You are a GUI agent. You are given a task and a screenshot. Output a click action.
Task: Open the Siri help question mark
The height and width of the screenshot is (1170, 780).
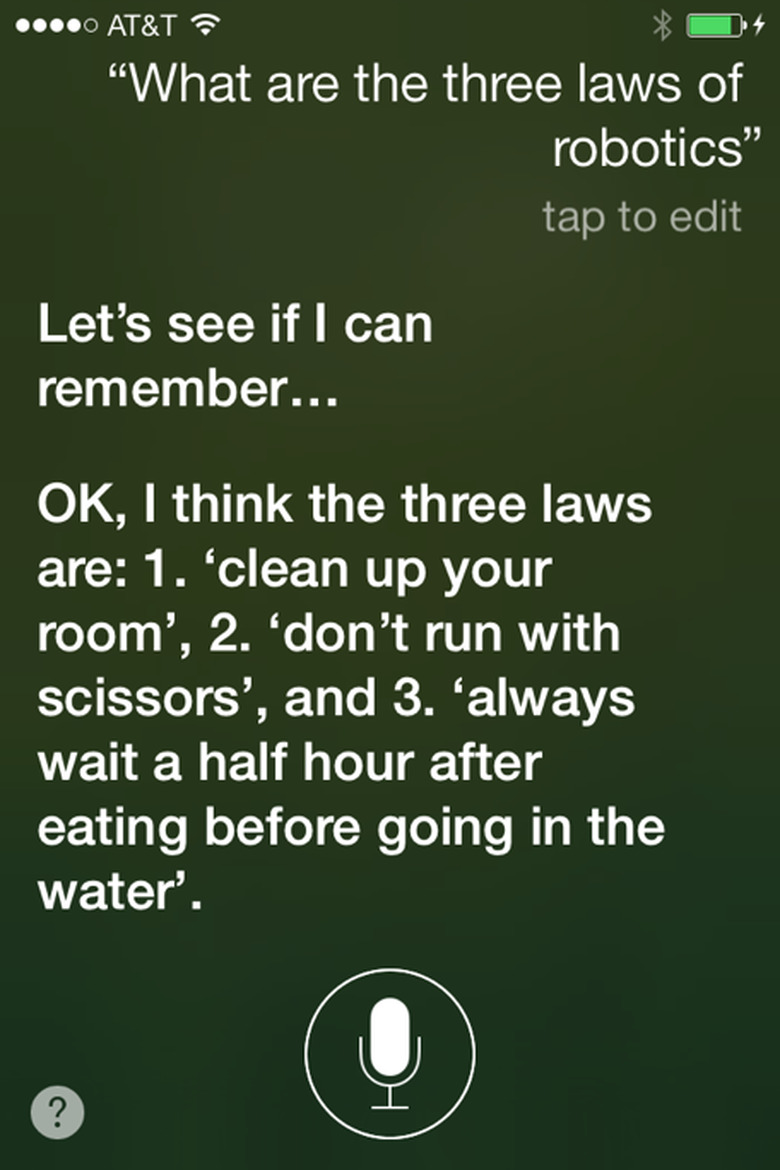57,1110
